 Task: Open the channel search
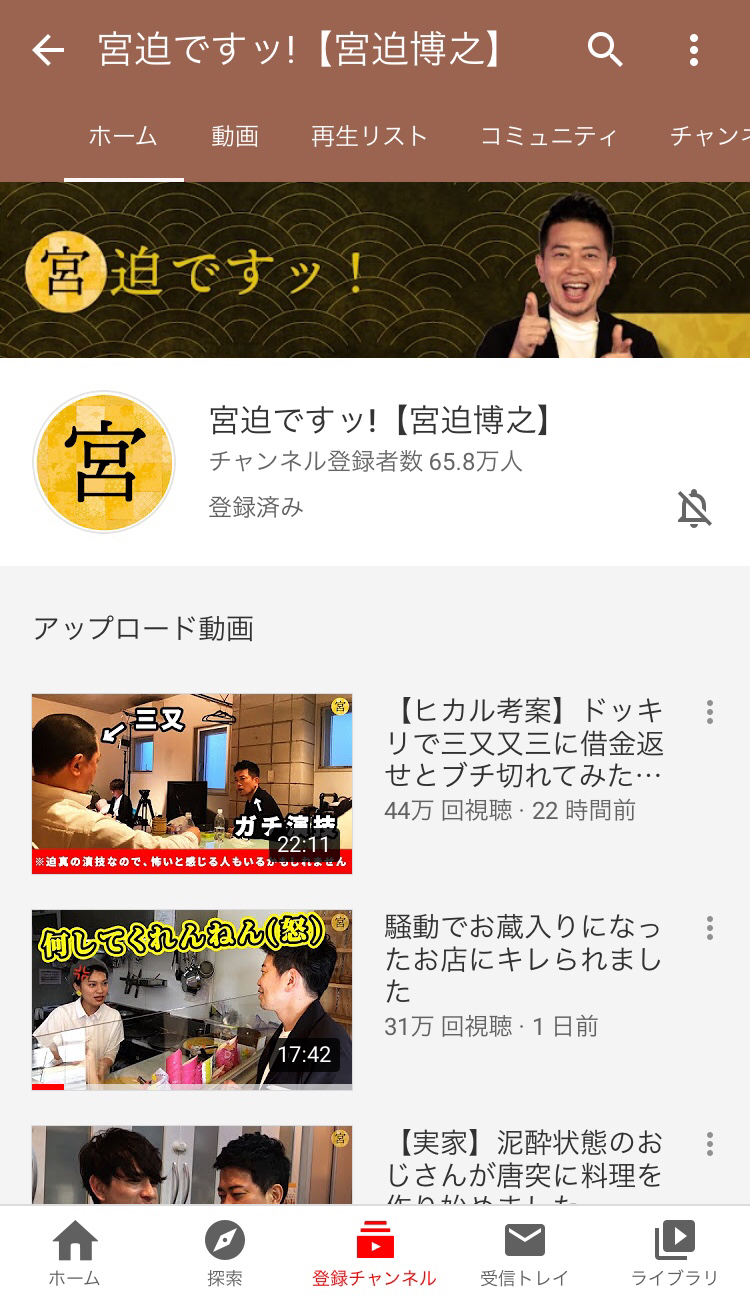coord(605,49)
